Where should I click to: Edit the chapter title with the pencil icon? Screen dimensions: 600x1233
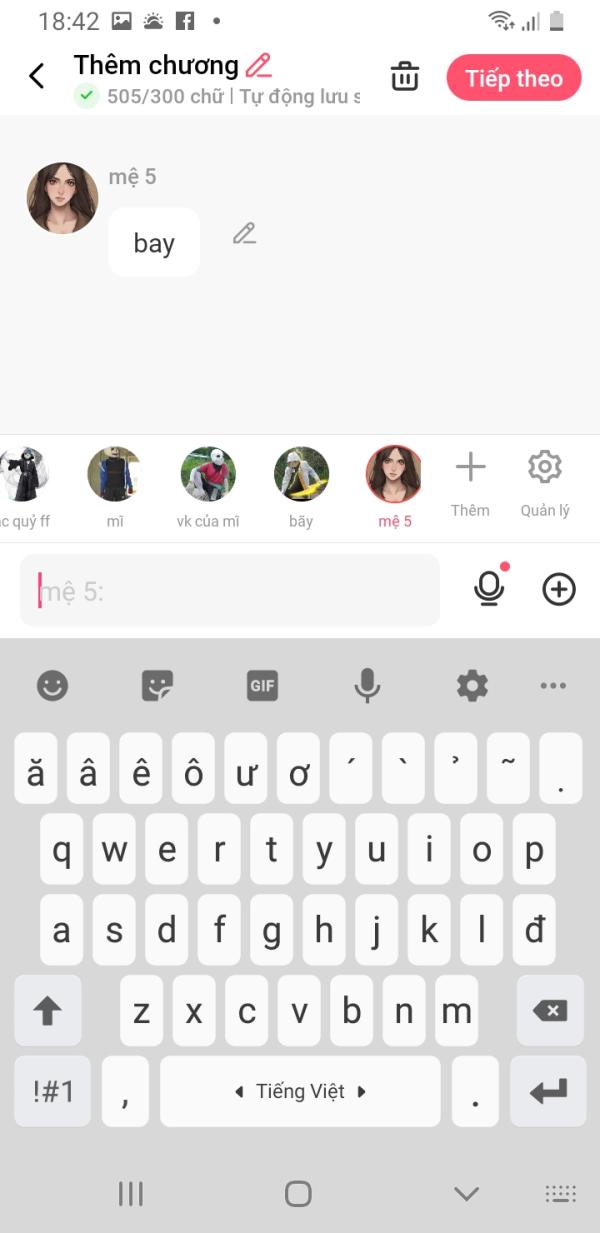tap(259, 66)
